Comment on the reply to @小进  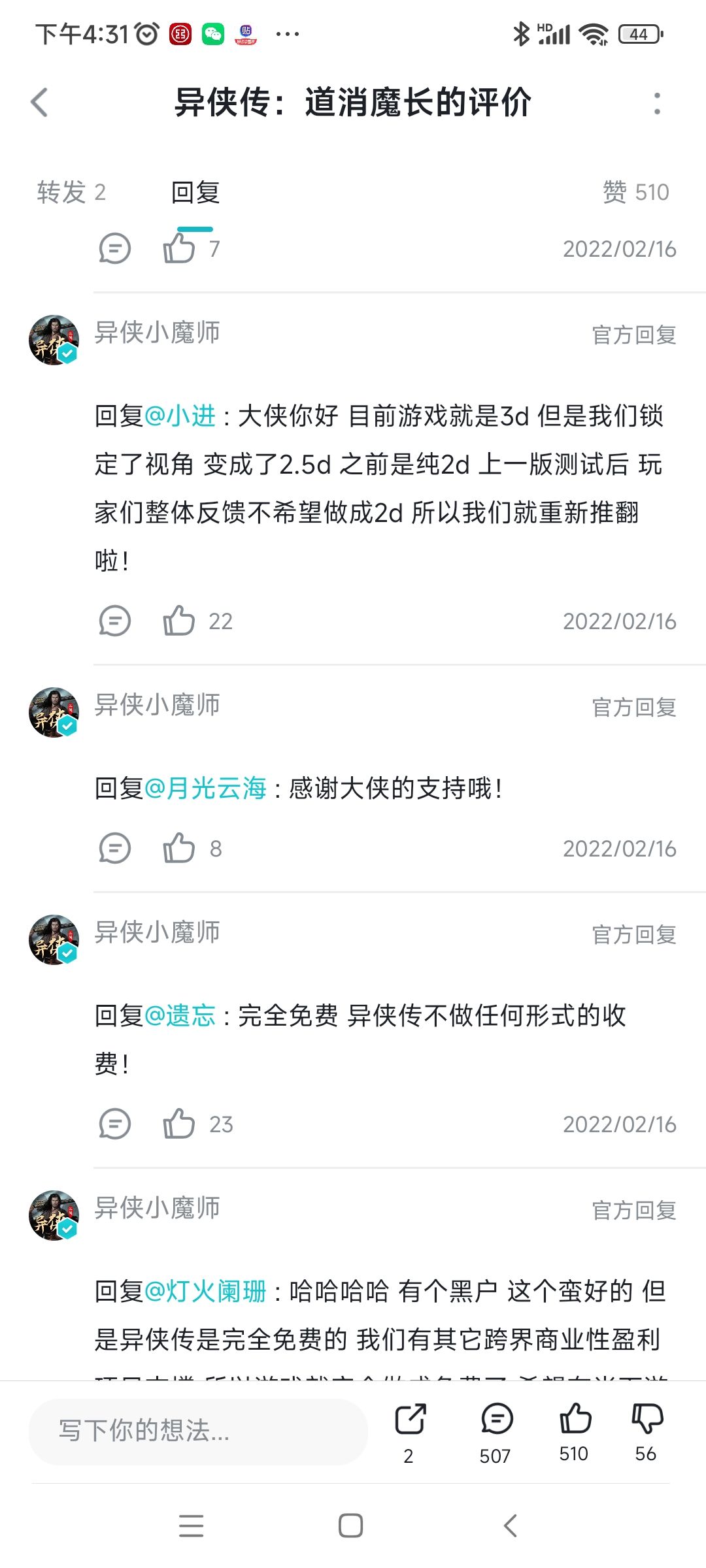115,621
